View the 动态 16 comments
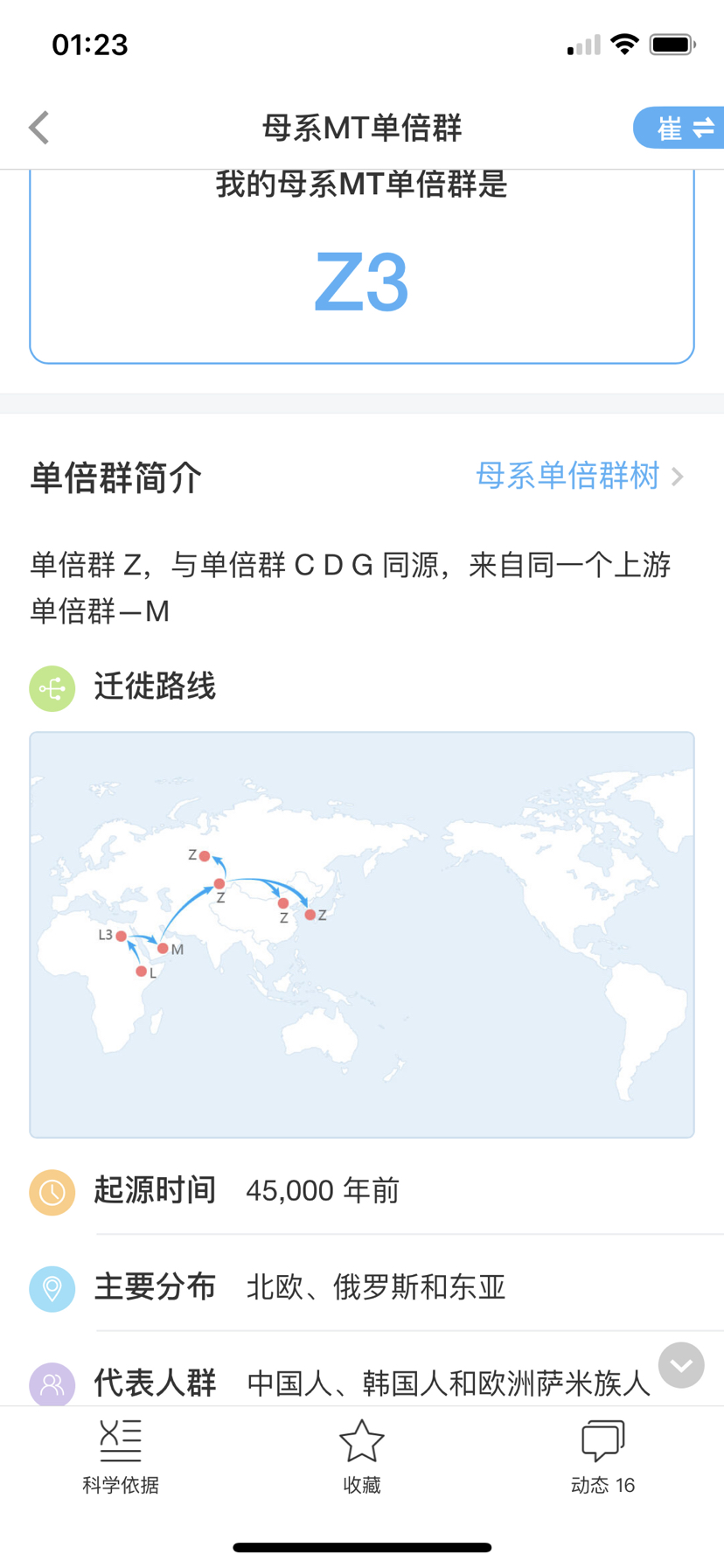 click(603, 1456)
